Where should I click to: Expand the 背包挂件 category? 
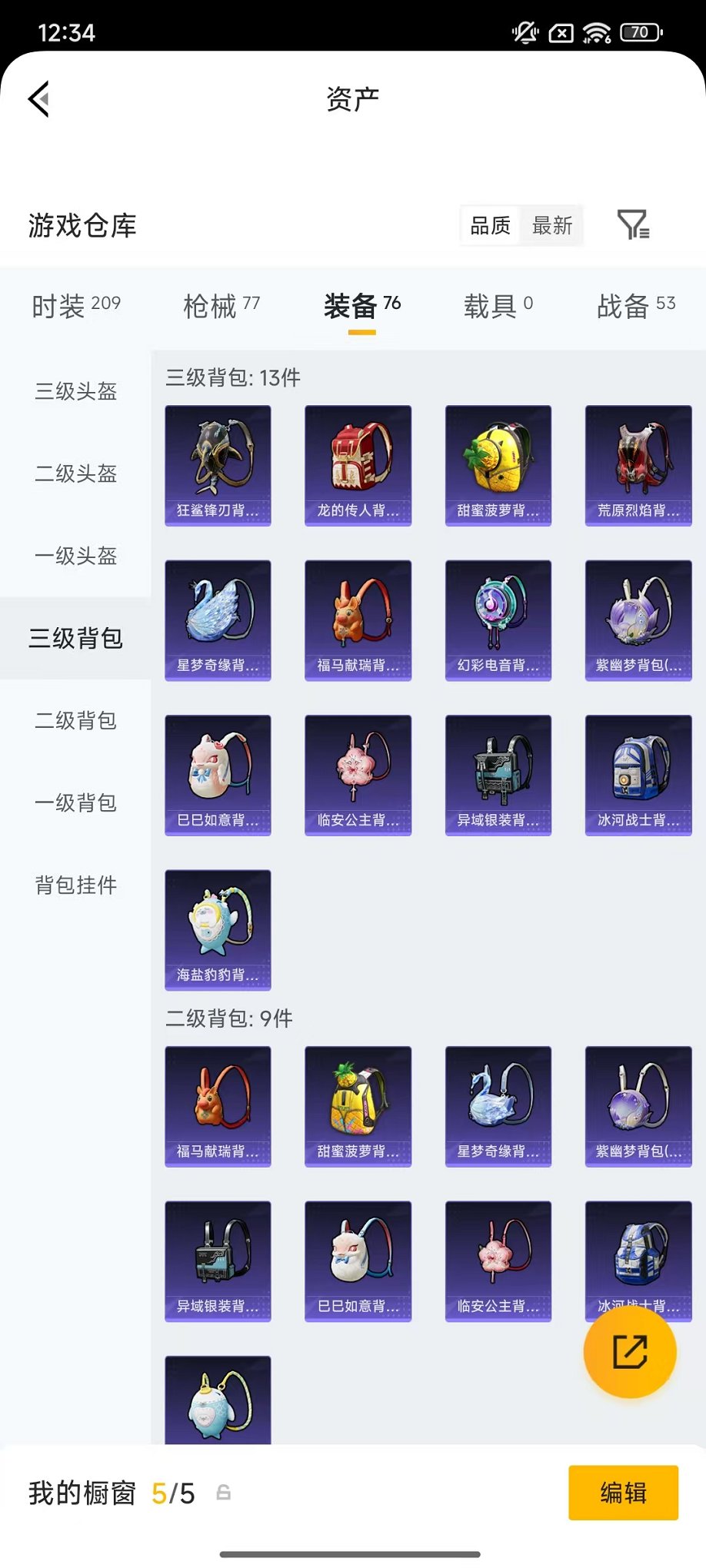click(75, 885)
